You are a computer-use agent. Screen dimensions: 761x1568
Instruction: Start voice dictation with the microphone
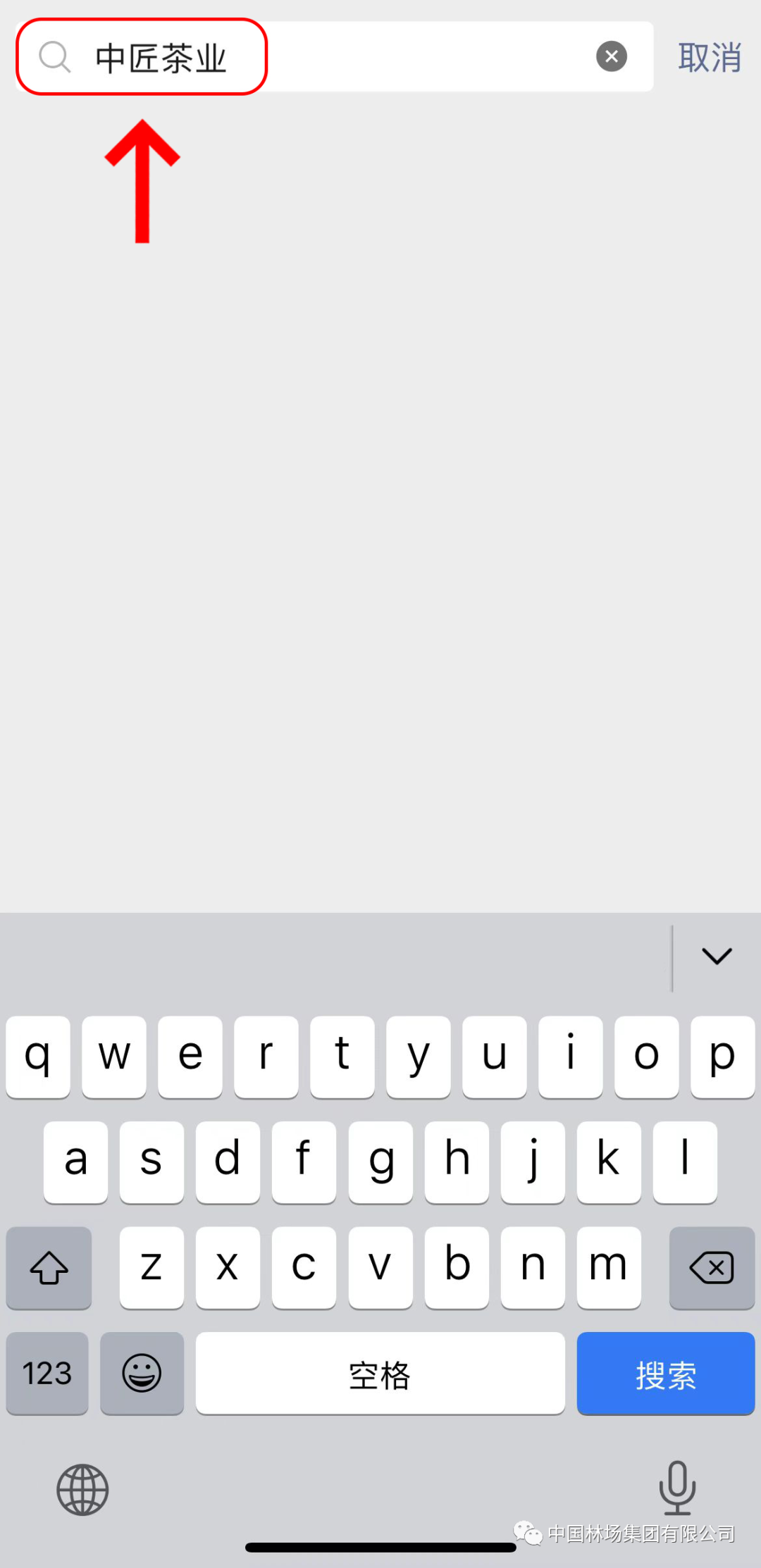[x=677, y=1488]
